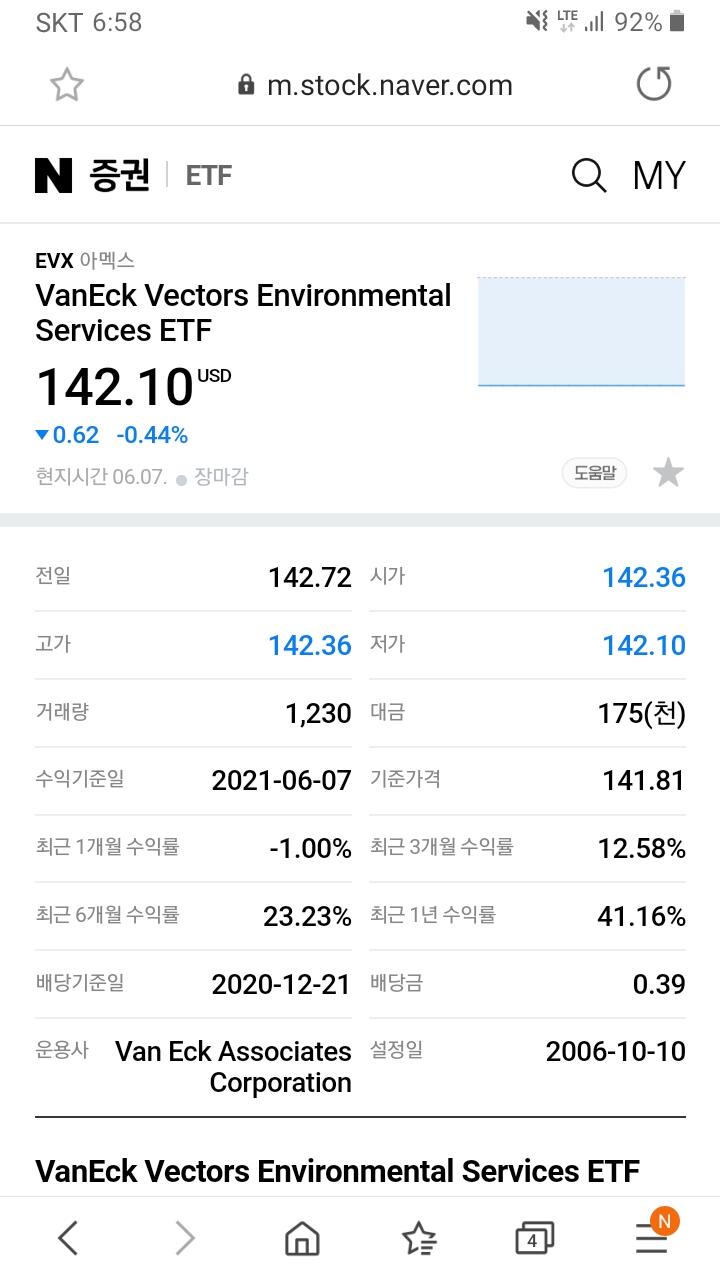
Task: Tap the 도움말 help button
Action: click(x=594, y=473)
